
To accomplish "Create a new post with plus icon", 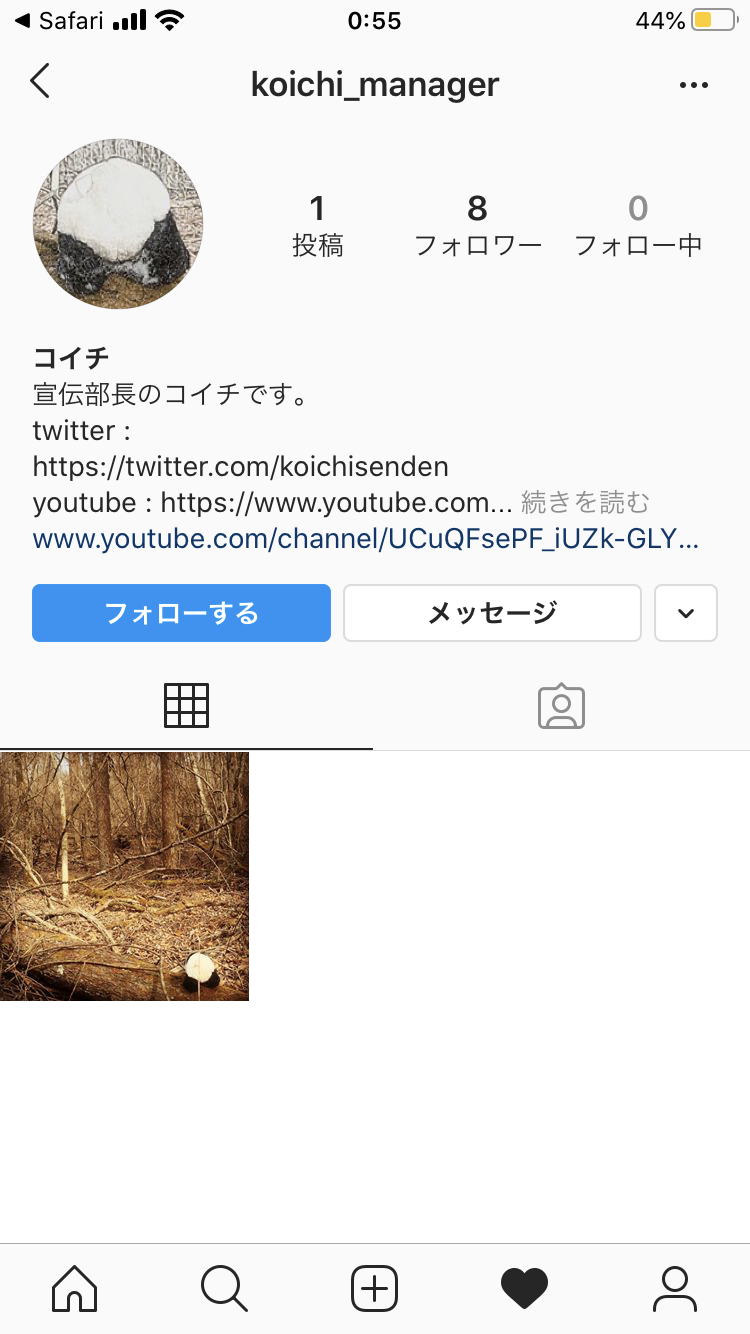I will [x=375, y=1288].
